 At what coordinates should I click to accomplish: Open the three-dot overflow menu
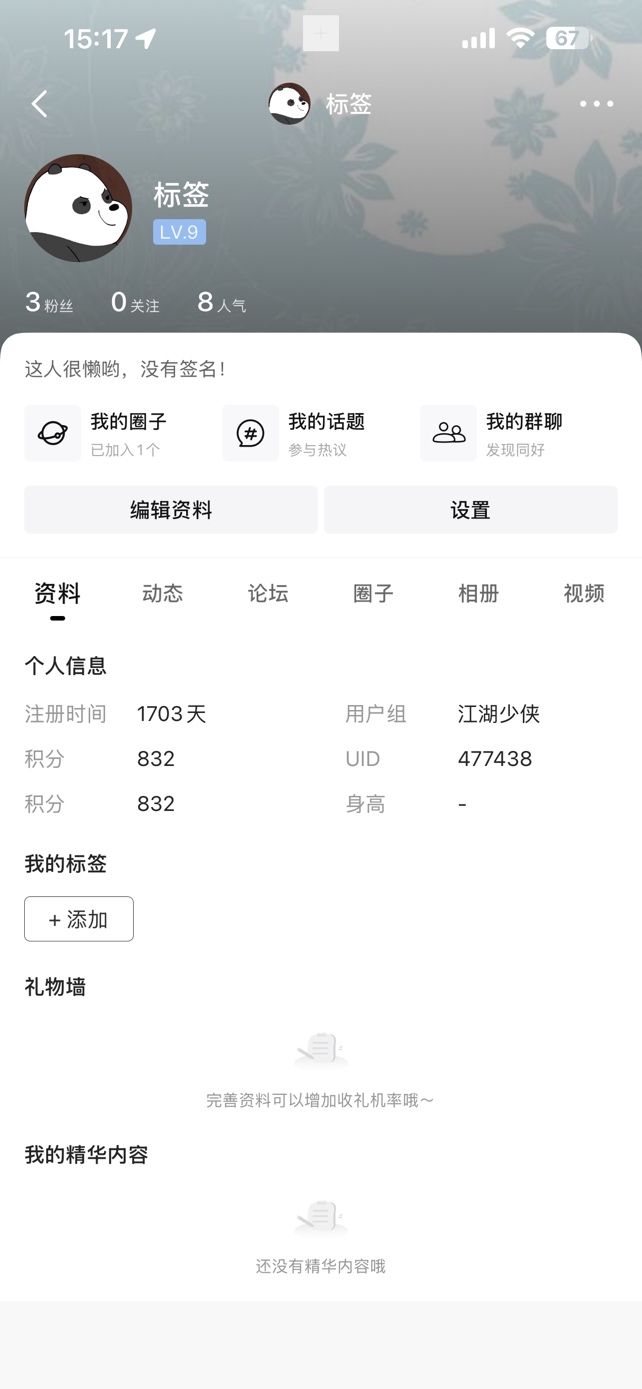click(x=596, y=104)
